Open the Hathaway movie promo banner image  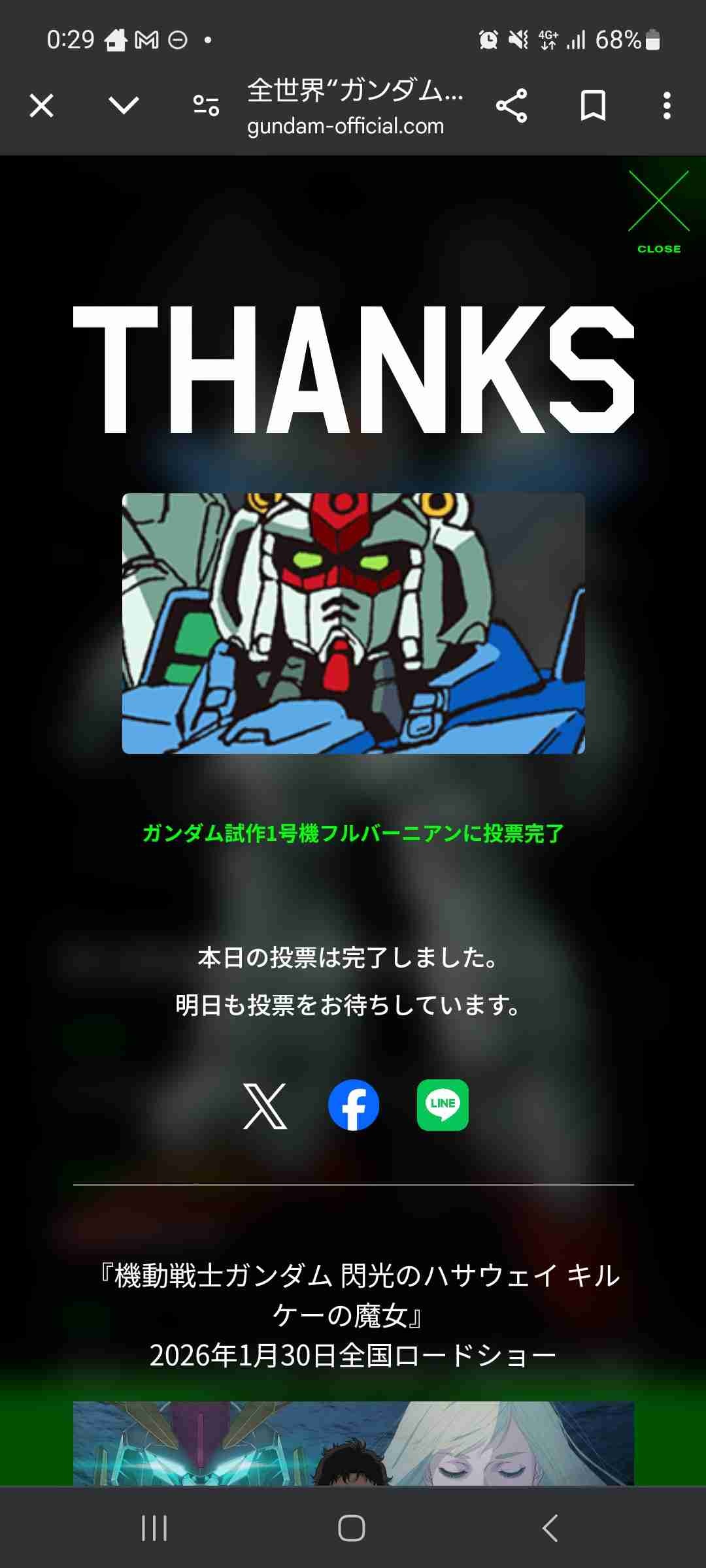click(x=353, y=1443)
